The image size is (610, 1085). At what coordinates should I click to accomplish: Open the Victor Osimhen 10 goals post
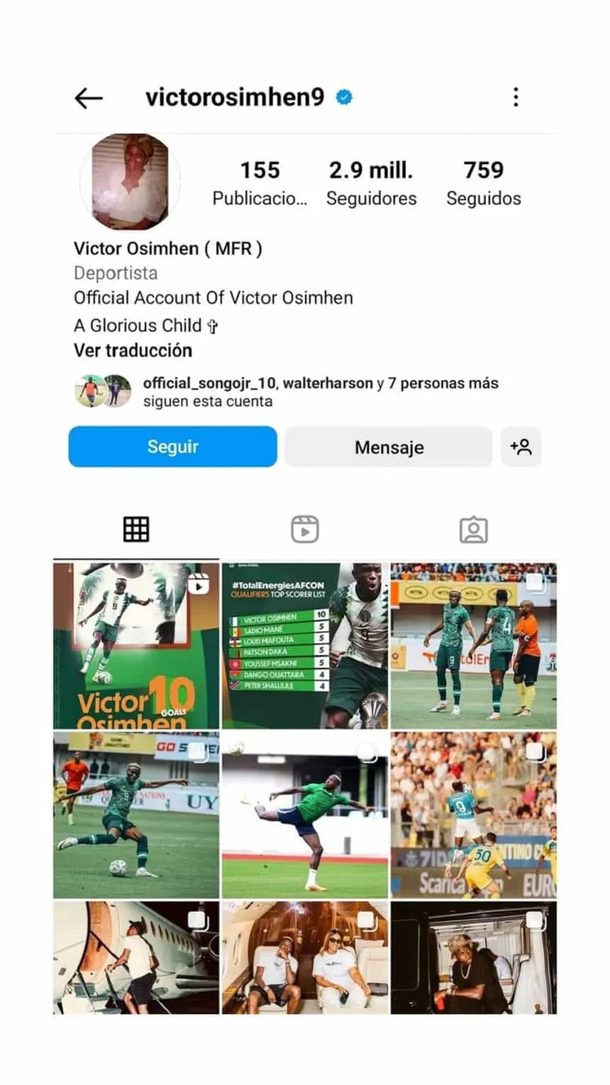[136, 645]
